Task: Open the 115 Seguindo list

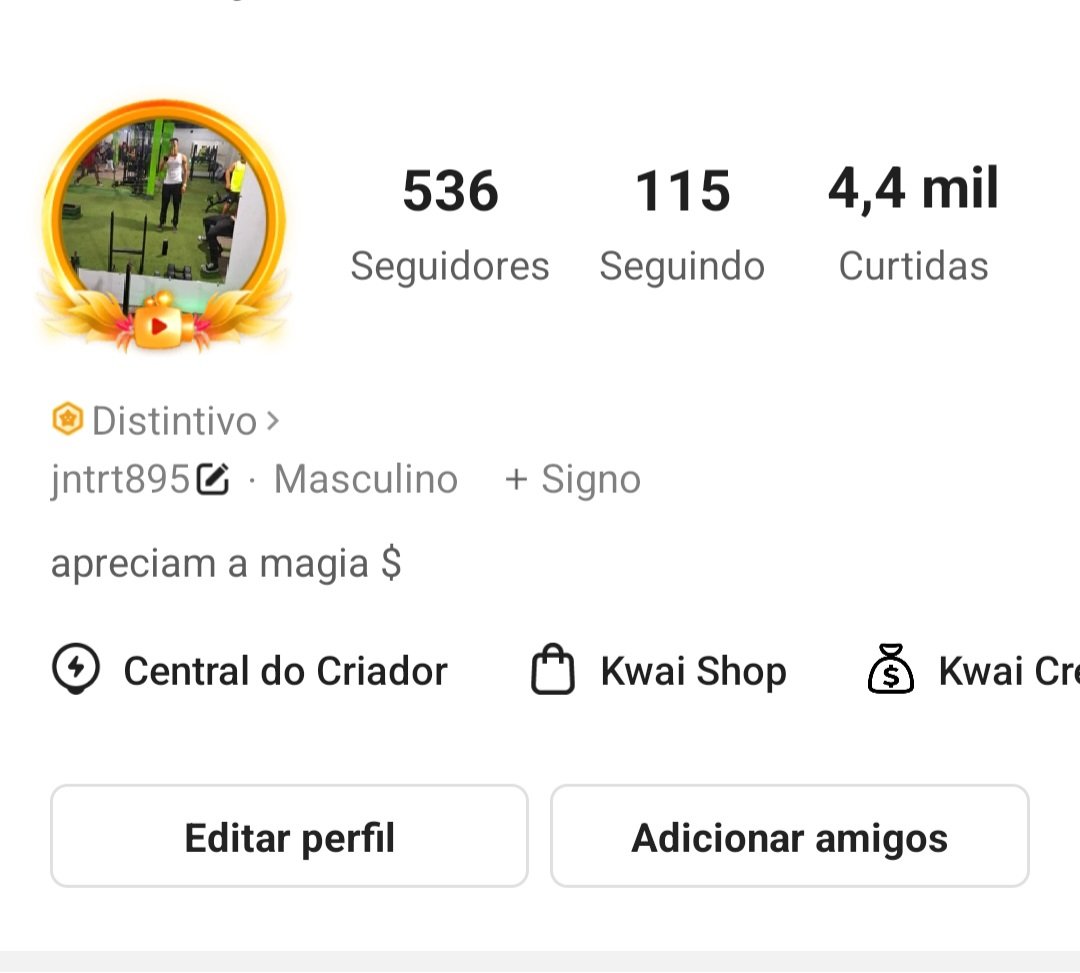Action: click(682, 225)
